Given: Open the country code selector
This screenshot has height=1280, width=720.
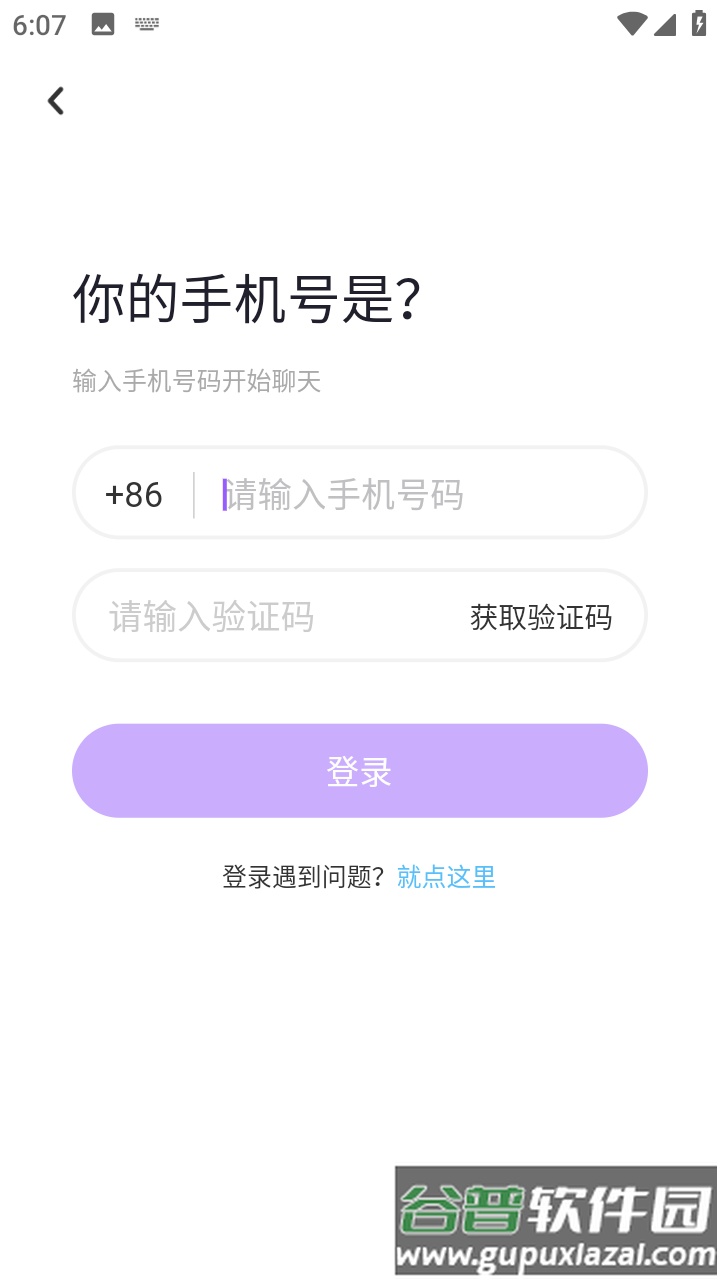Looking at the screenshot, I should coord(134,494).
